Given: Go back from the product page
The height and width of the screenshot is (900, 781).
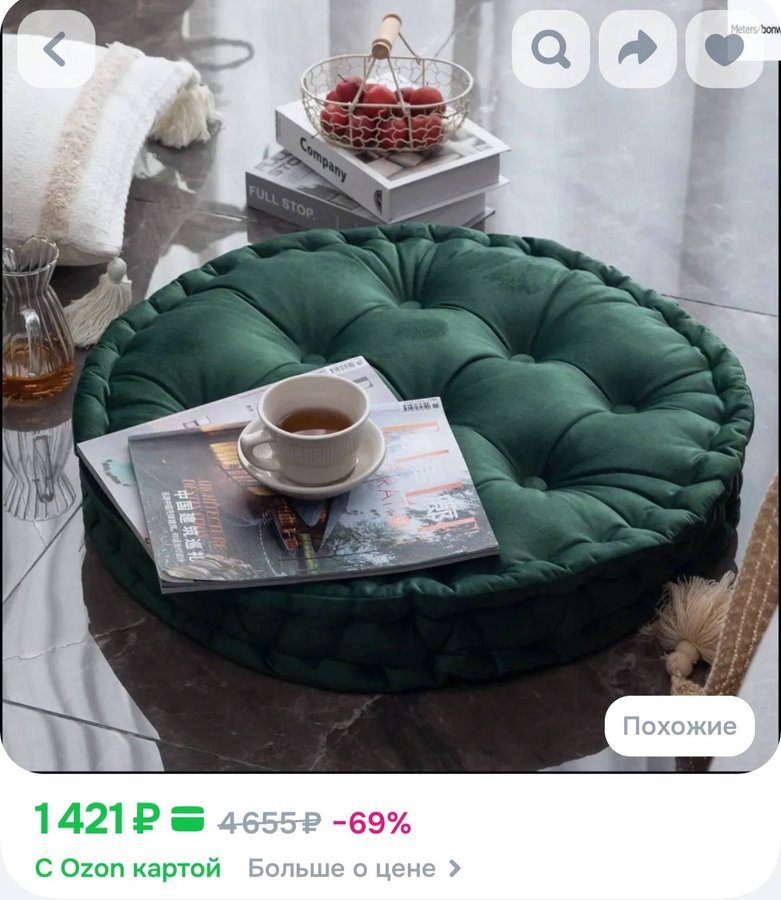Looking at the screenshot, I should [55, 49].
